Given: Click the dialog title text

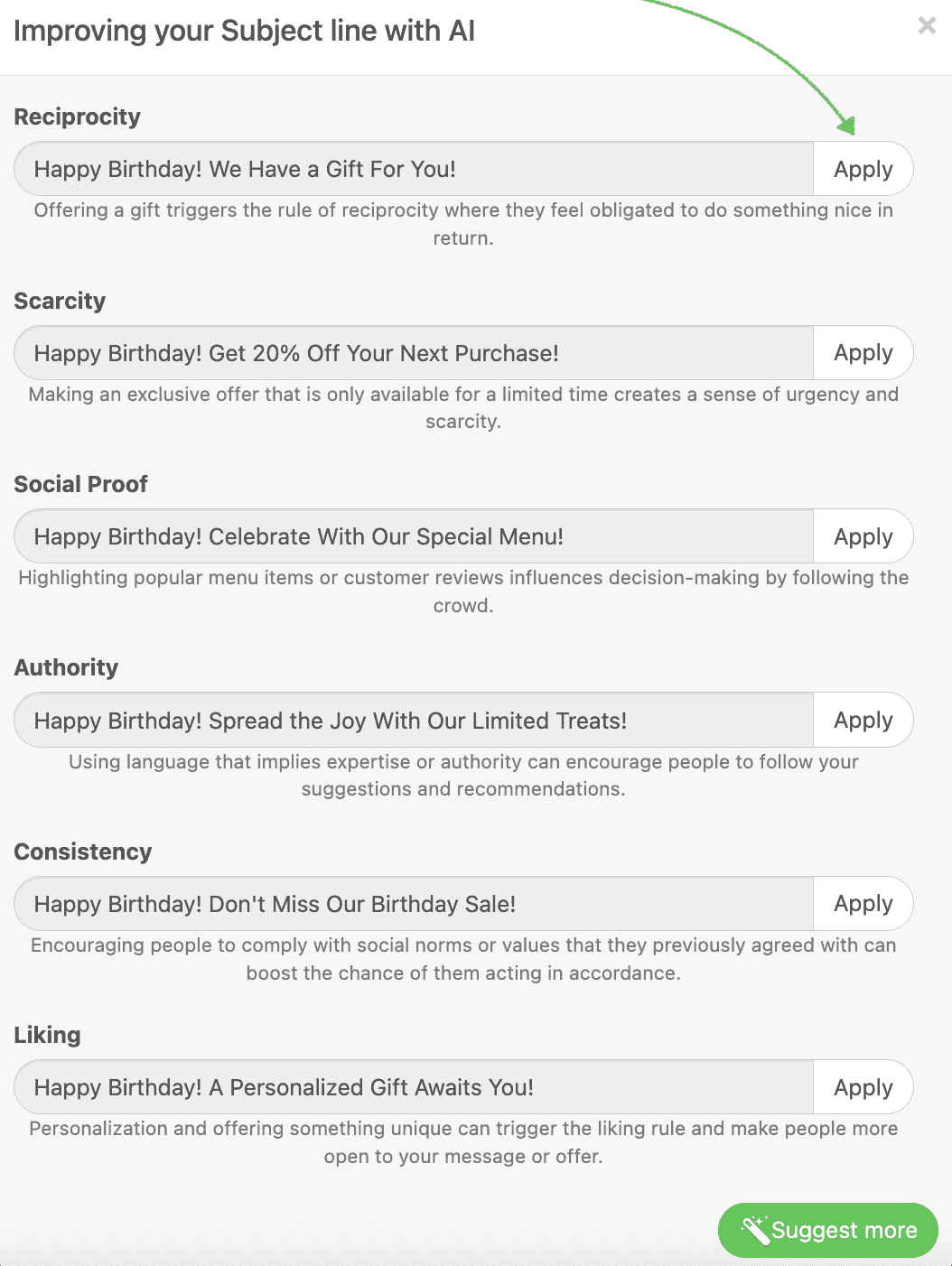Looking at the screenshot, I should pos(244,30).
